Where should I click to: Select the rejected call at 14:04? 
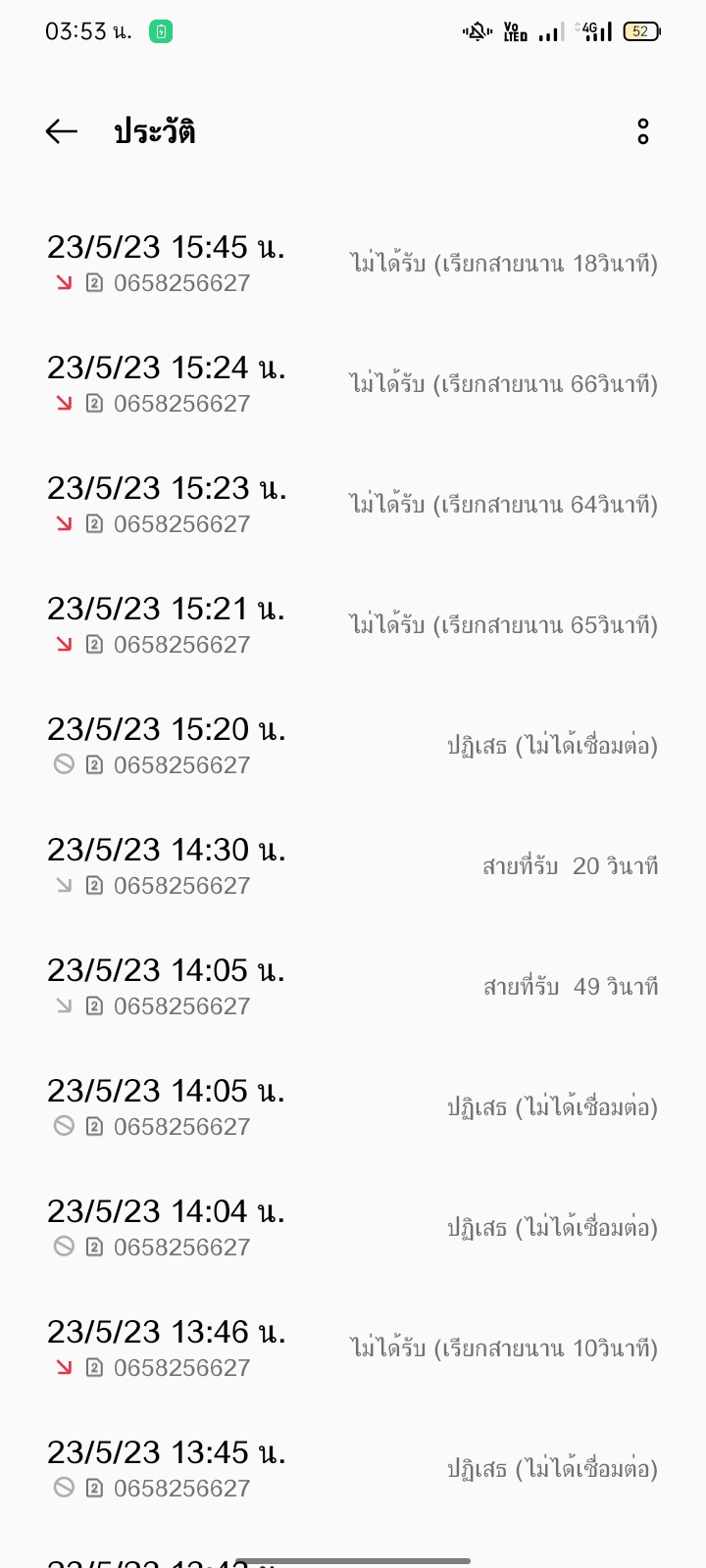[351, 1228]
